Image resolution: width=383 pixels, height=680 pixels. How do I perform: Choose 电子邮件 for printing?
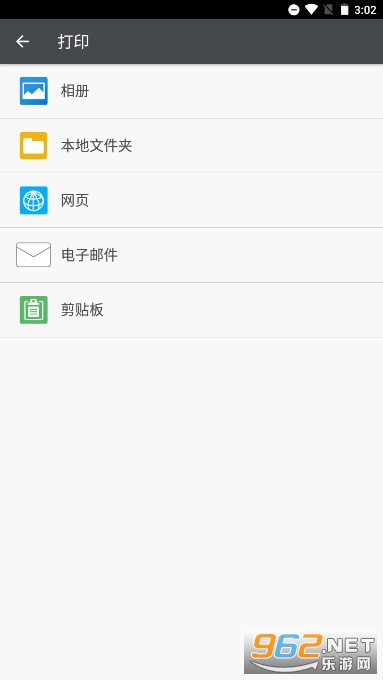[191, 255]
